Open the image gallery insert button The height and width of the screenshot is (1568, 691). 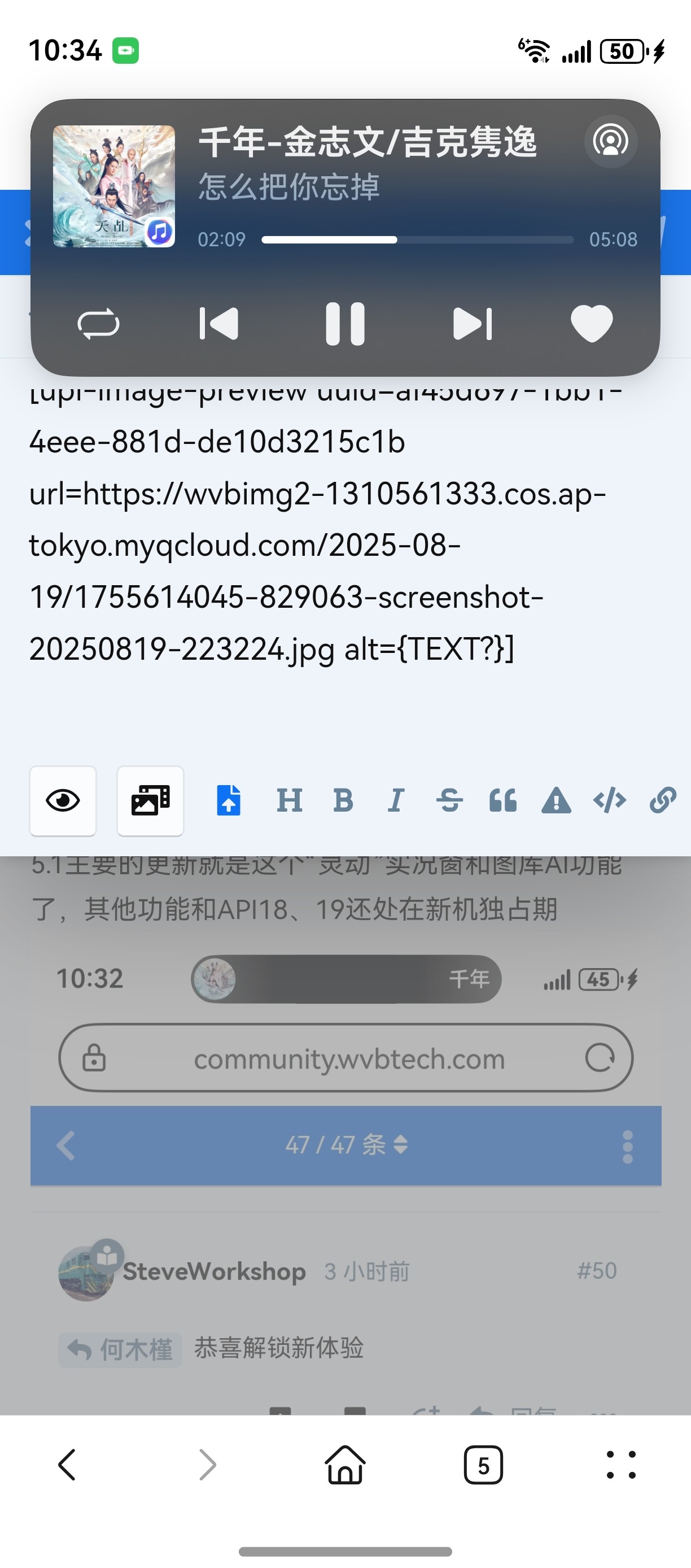(150, 800)
